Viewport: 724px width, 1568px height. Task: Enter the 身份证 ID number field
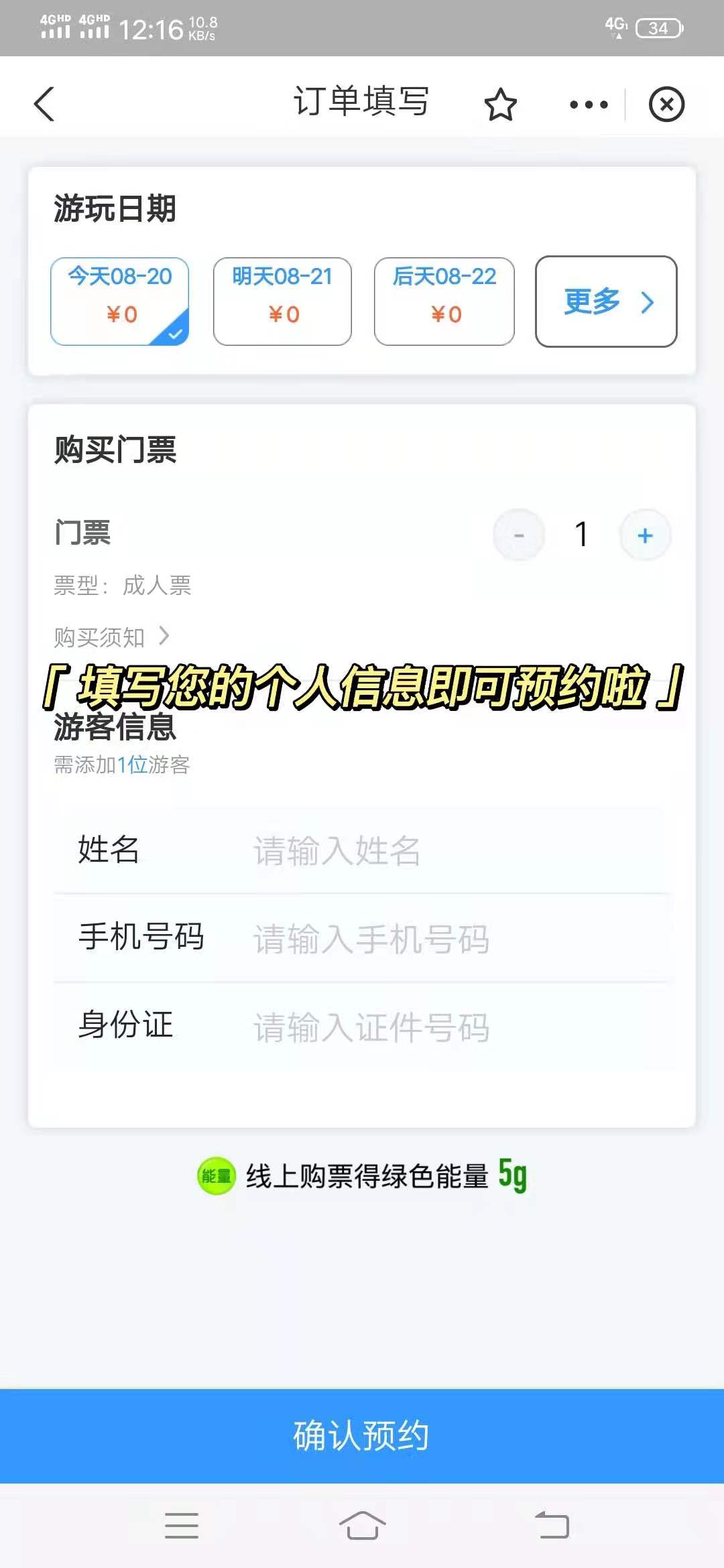tap(456, 1027)
